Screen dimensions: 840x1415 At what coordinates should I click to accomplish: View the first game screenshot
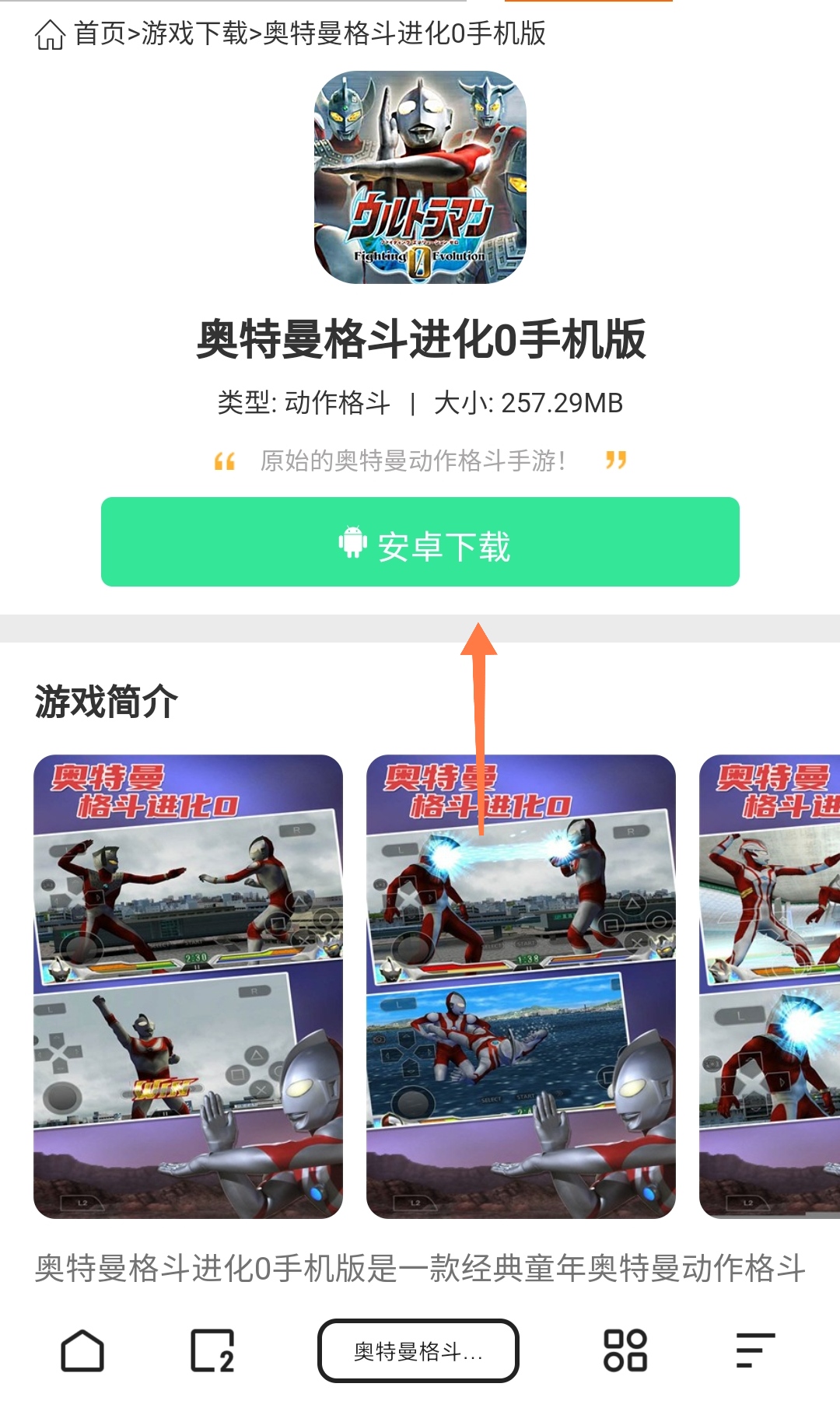tap(188, 986)
